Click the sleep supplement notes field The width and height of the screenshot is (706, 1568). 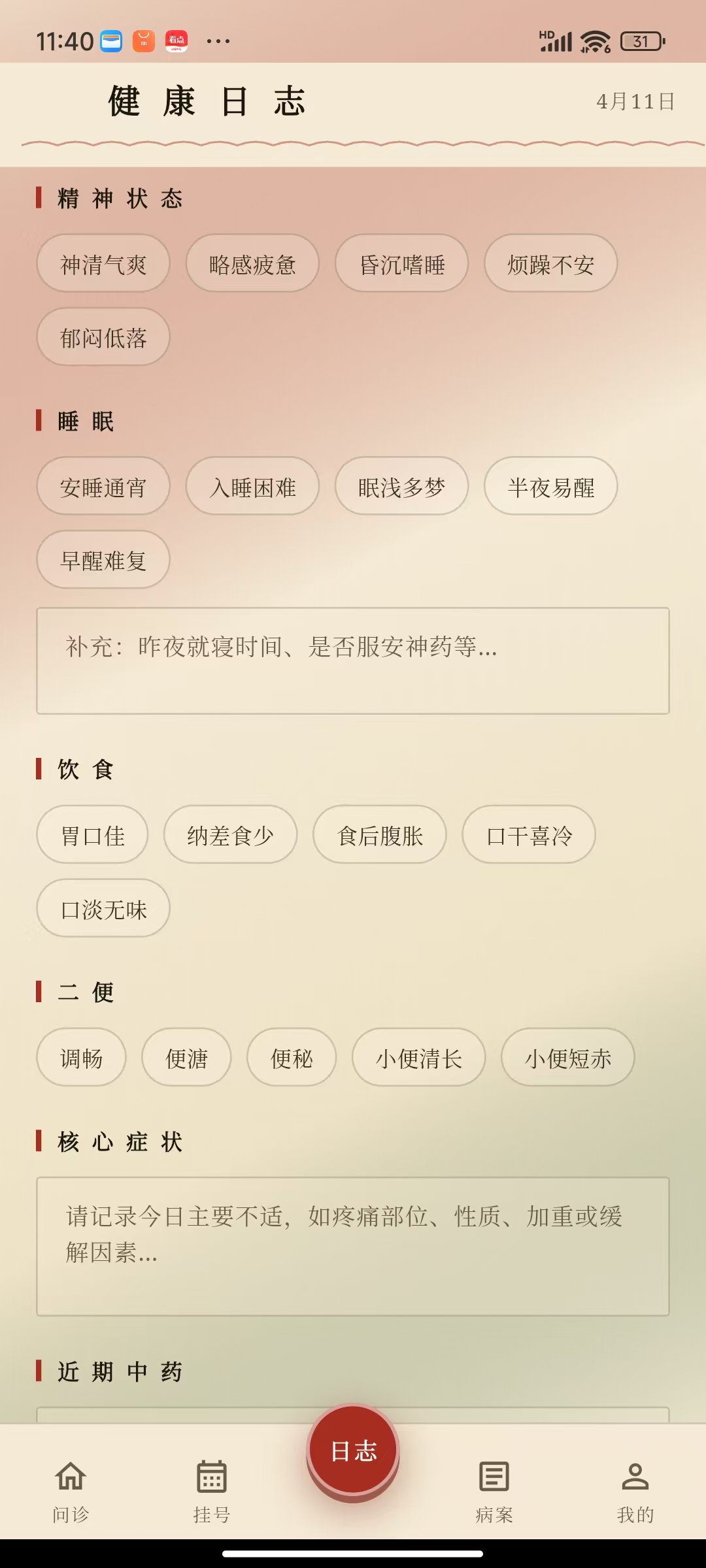click(353, 661)
